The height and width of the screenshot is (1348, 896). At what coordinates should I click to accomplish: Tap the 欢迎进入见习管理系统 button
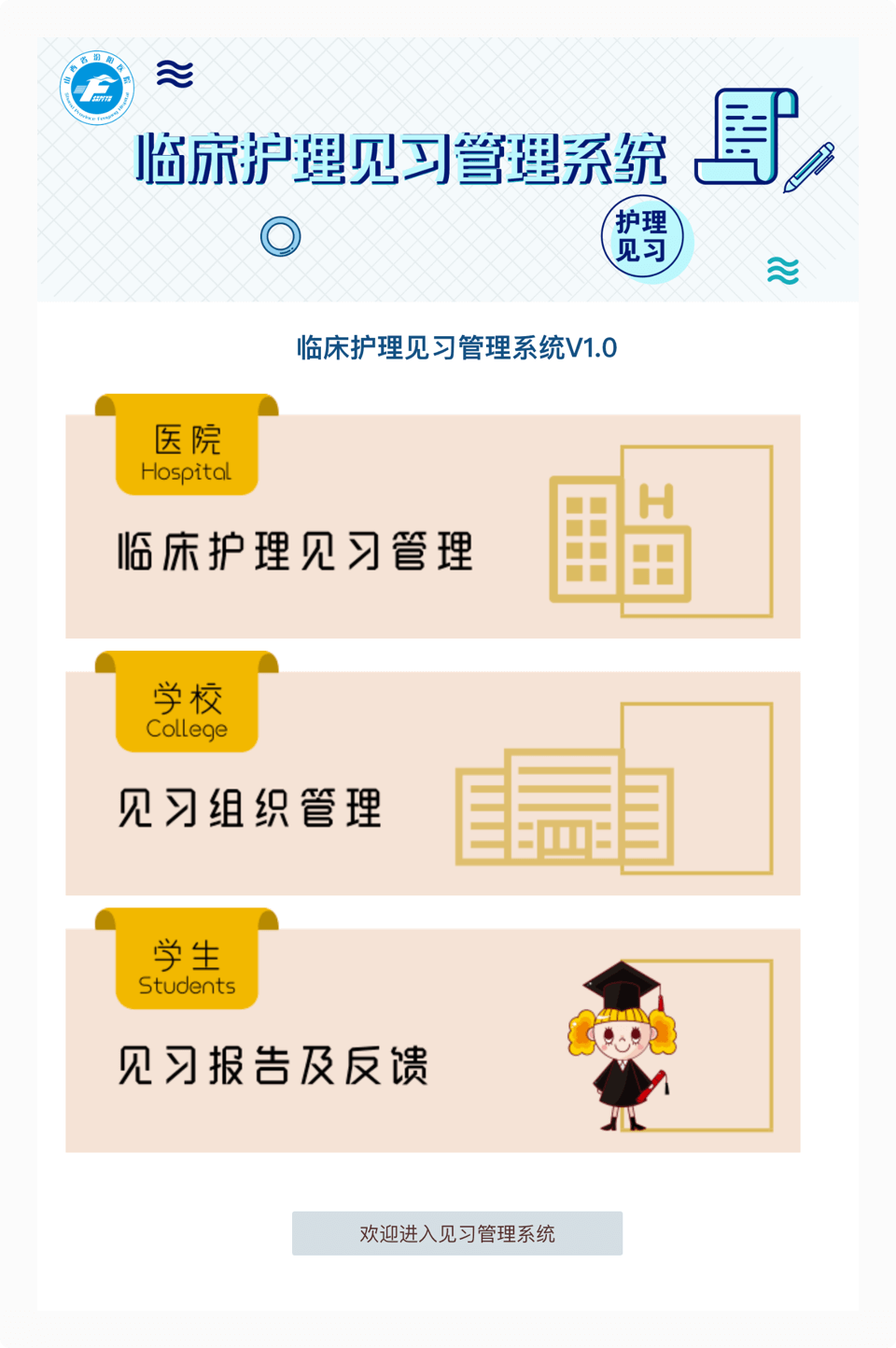click(456, 1233)
